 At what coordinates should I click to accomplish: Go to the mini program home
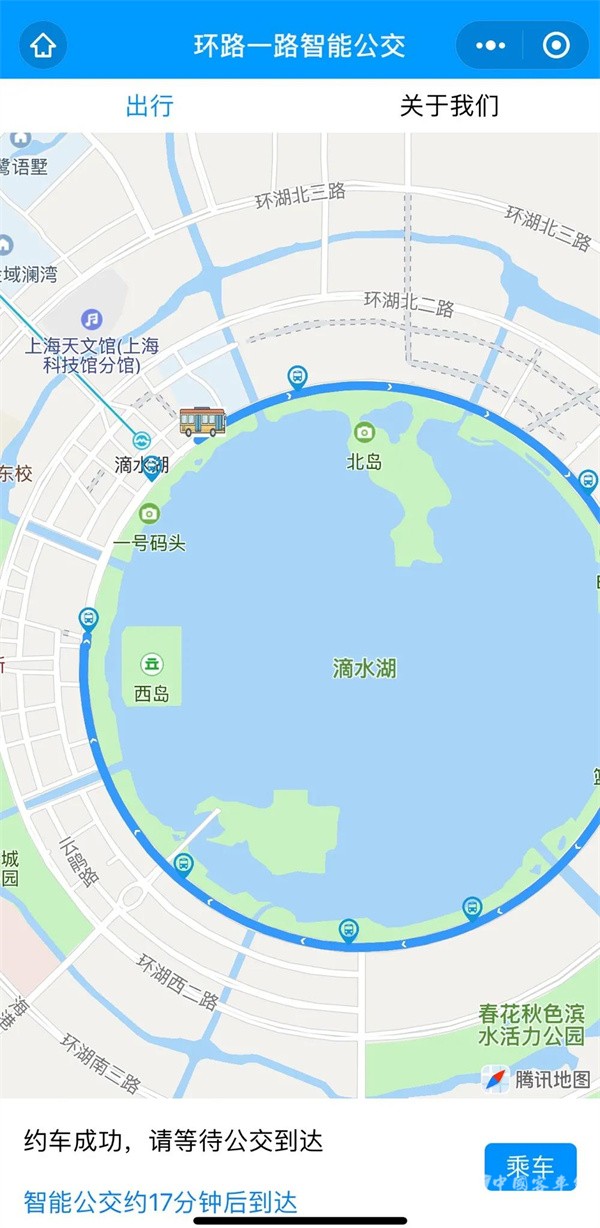(x=43, y=45)
